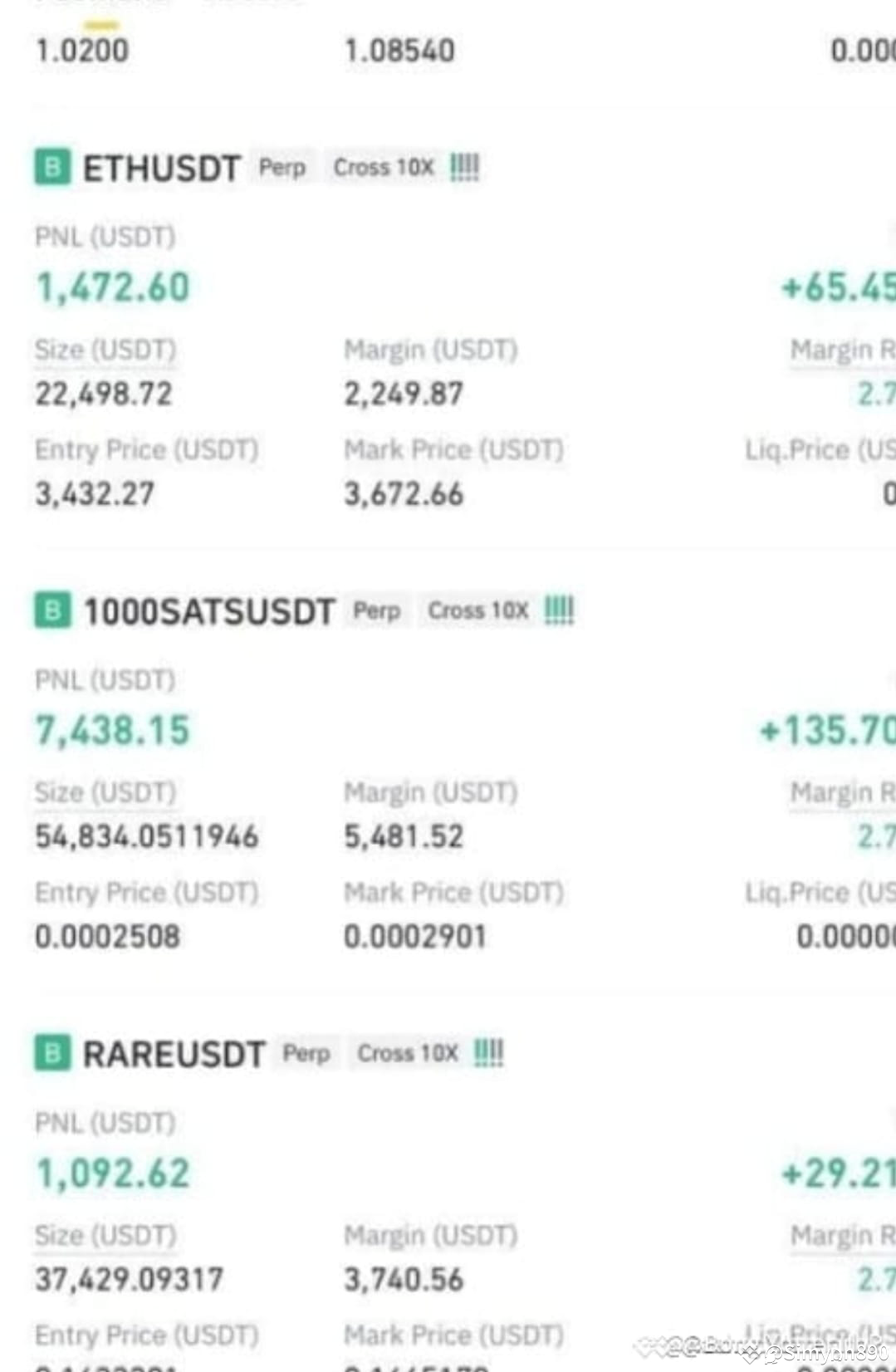Screen dimensions: 896x1372
Task: Expand the ETHUSDT position card
Action: pos(448,332)
